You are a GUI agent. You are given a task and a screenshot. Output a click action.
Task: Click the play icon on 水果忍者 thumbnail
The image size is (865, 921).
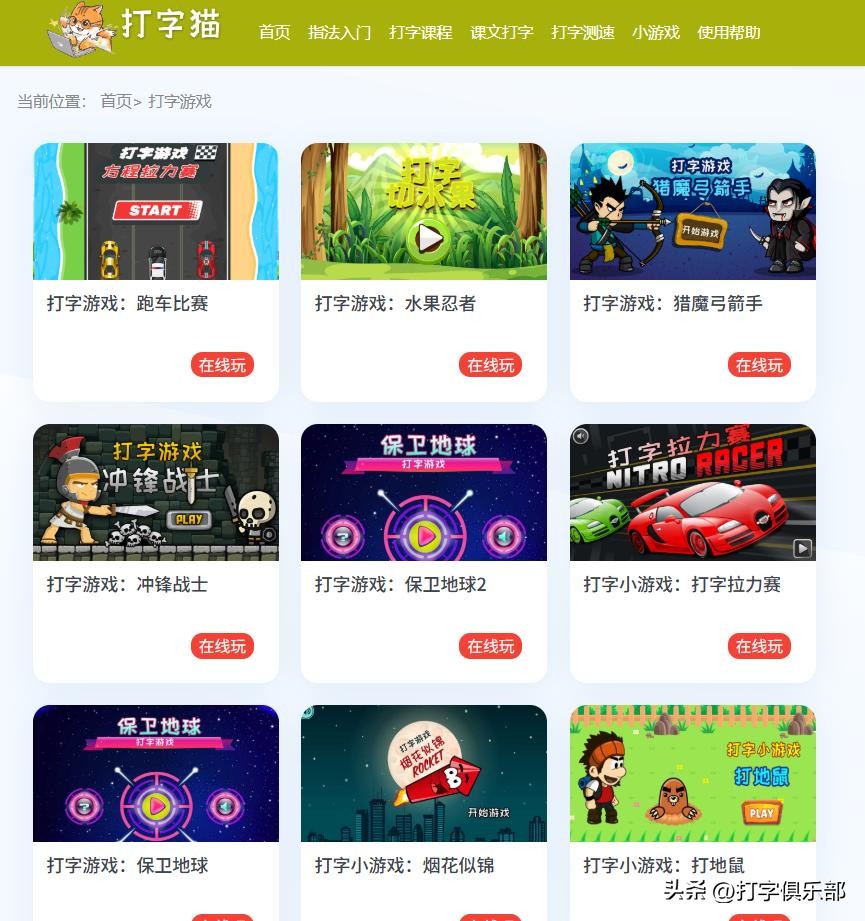pos(428,239)
